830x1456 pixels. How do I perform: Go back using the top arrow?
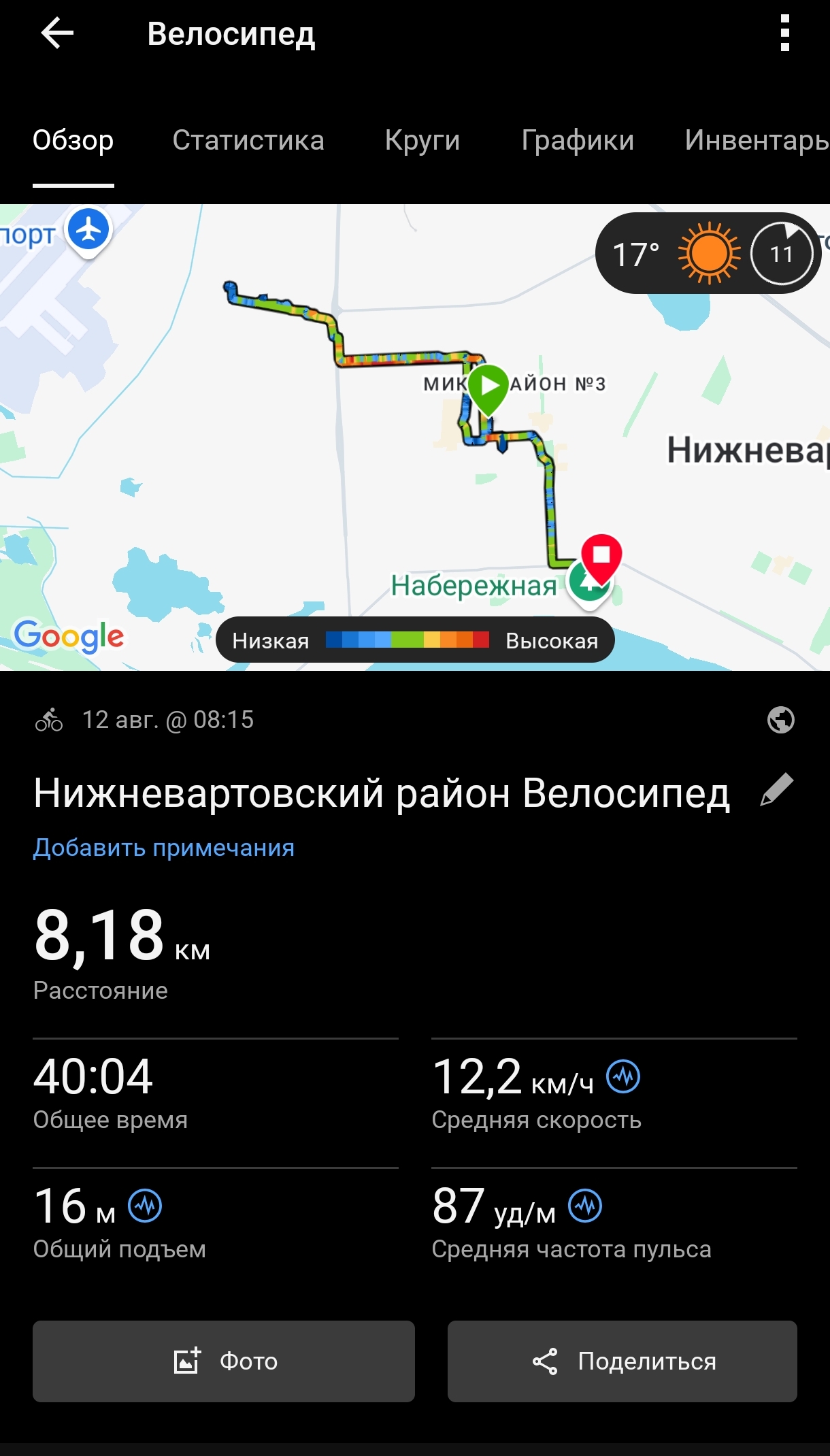coord(57,33)
